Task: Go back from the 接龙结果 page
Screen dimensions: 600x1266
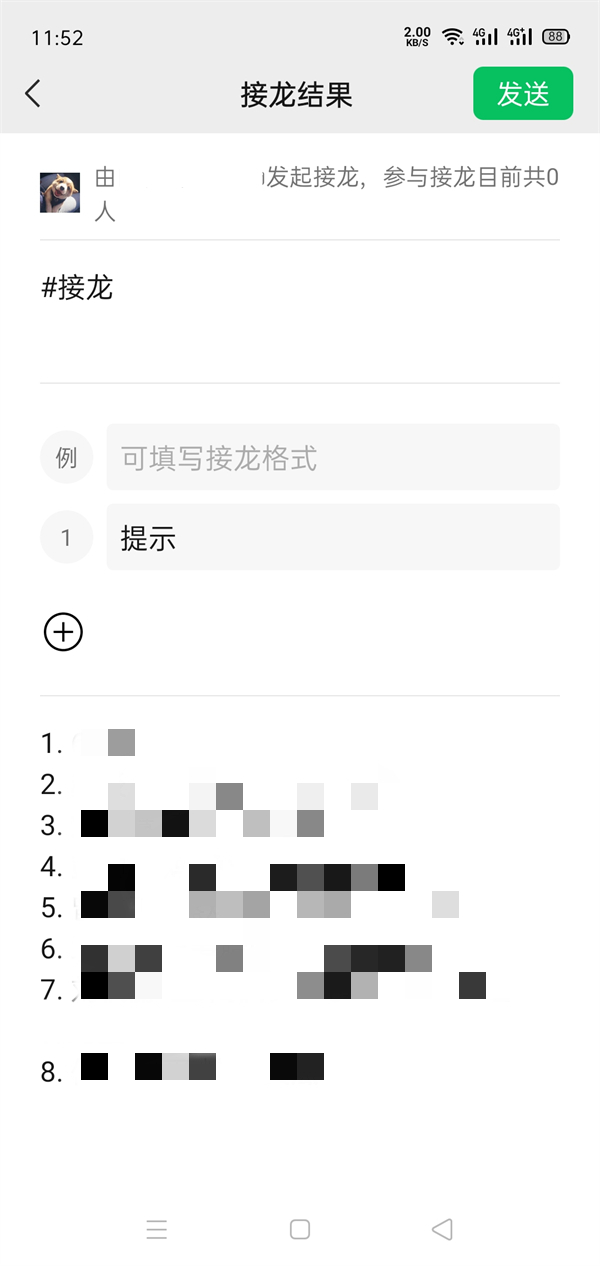Action: (33, 94)
